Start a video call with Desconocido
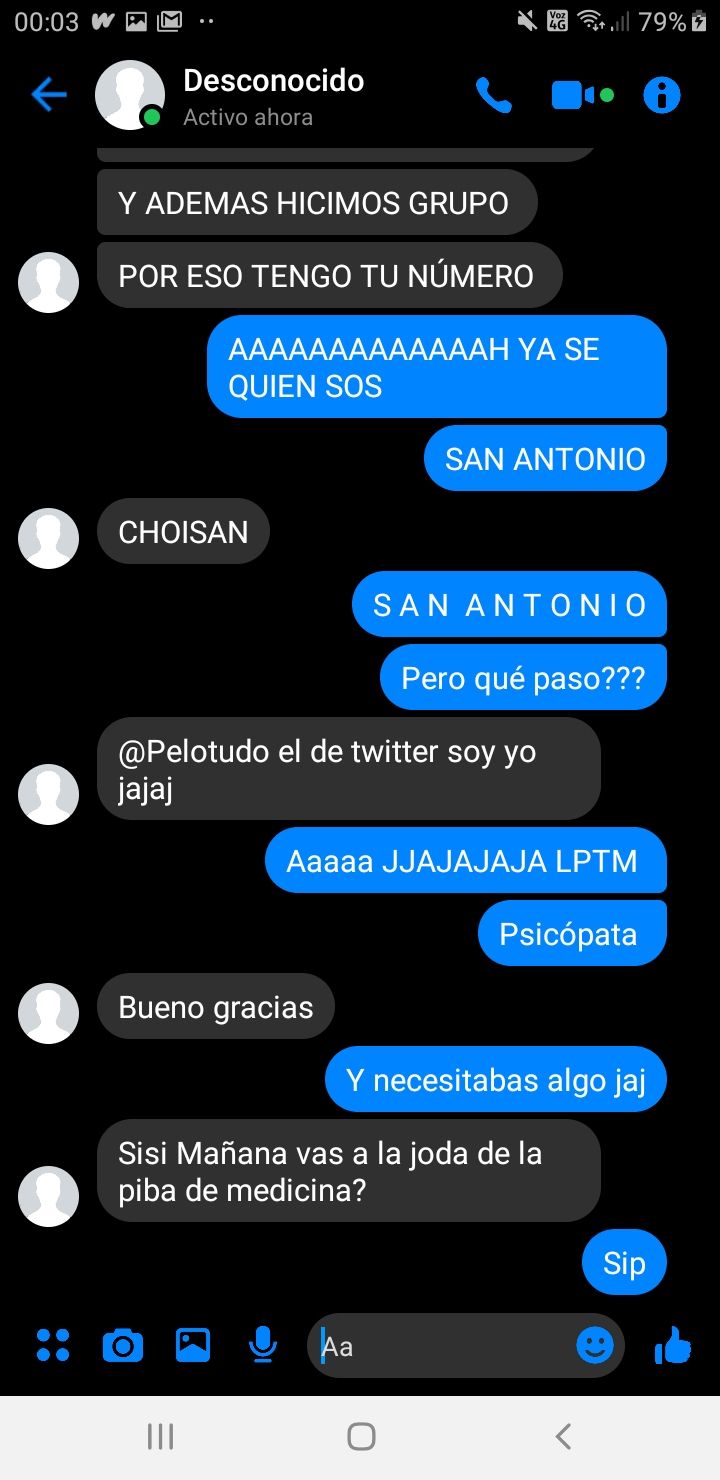The width and height of the screenshot is (720, 1480). [582, 96]
